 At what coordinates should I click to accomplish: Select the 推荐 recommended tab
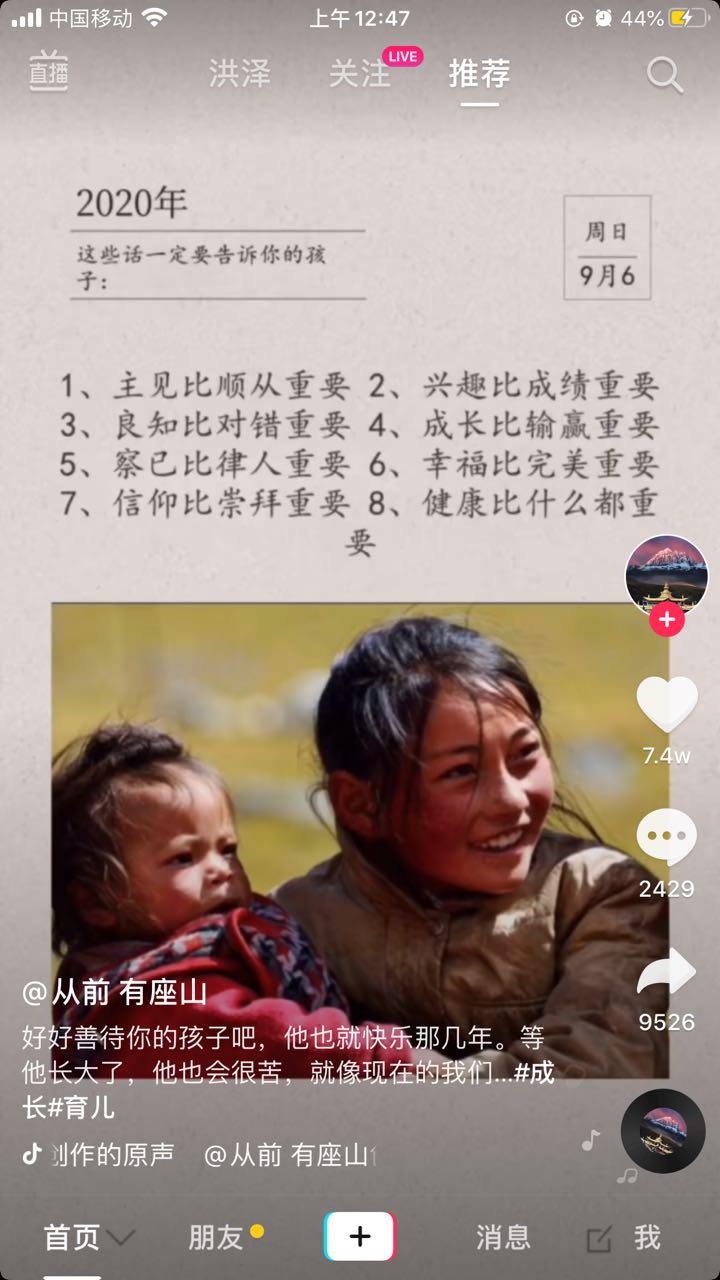coord(480,73)
